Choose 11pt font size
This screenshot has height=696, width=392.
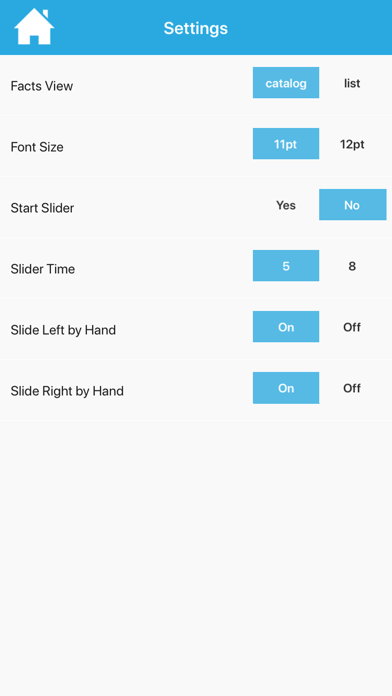286,143
